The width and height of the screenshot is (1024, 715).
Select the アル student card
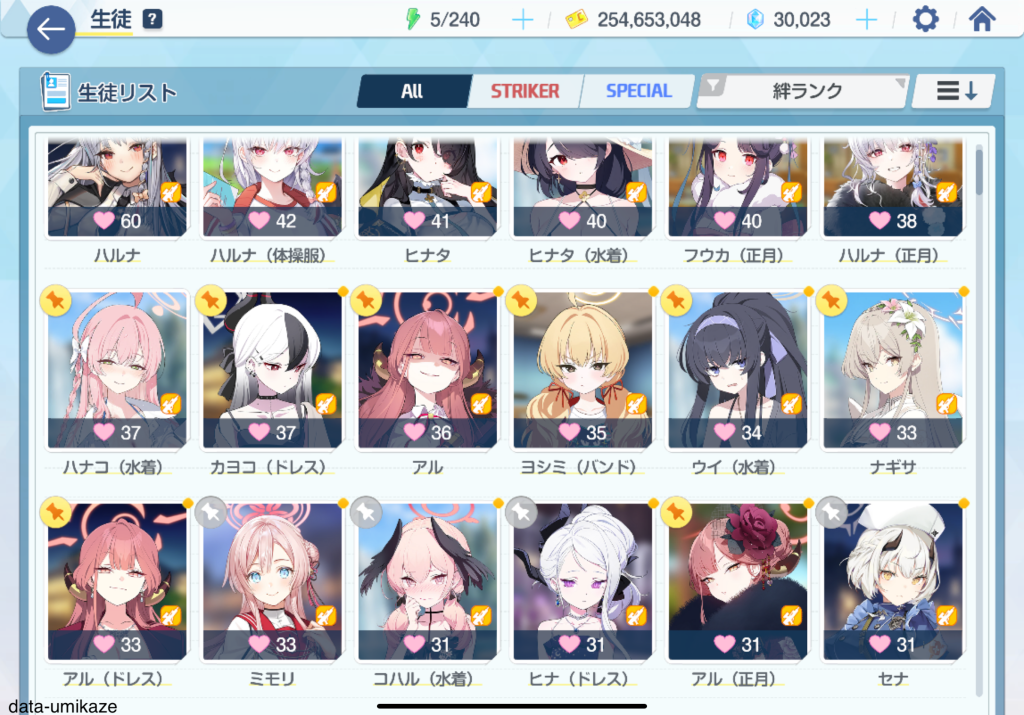click(x=426, y=370)
